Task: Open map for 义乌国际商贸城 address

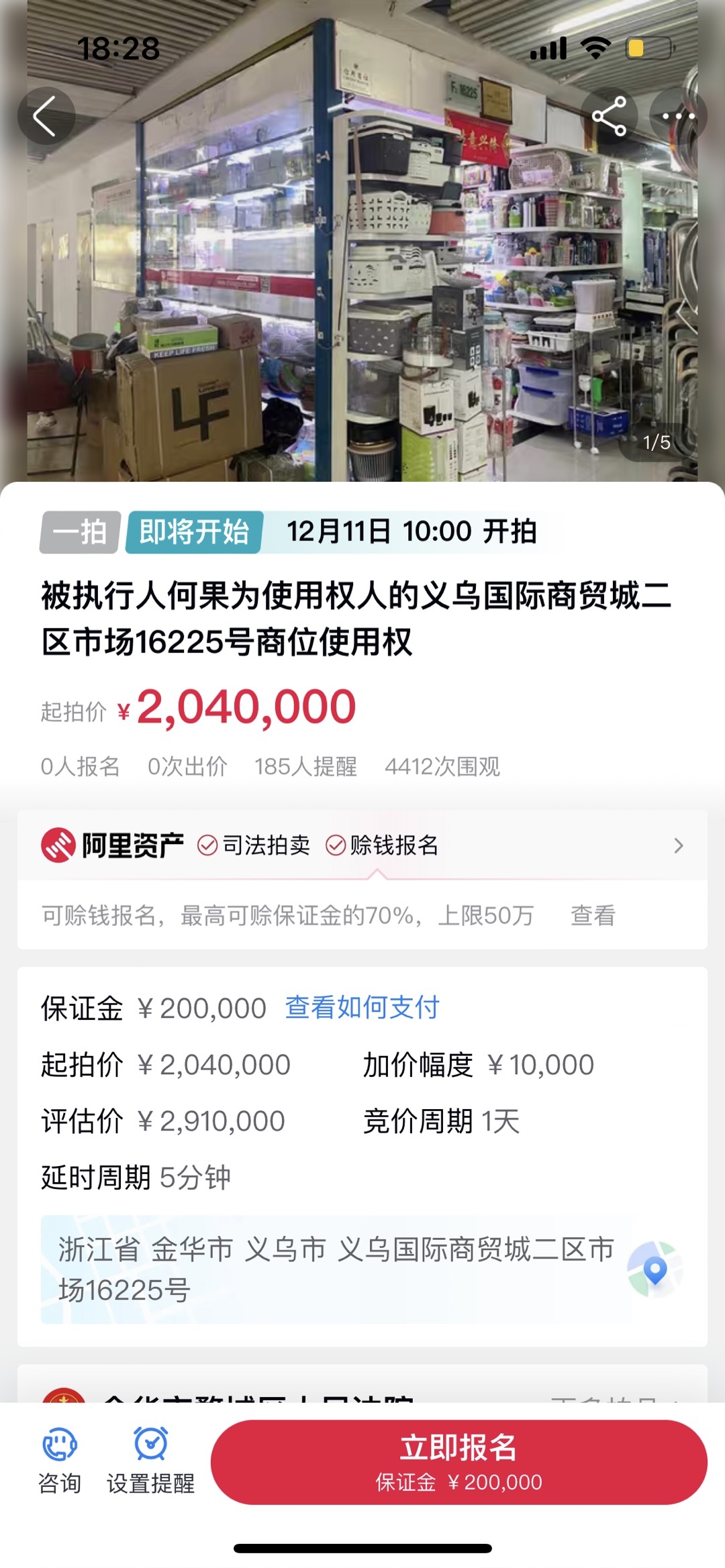Action: coord(655,1268)
